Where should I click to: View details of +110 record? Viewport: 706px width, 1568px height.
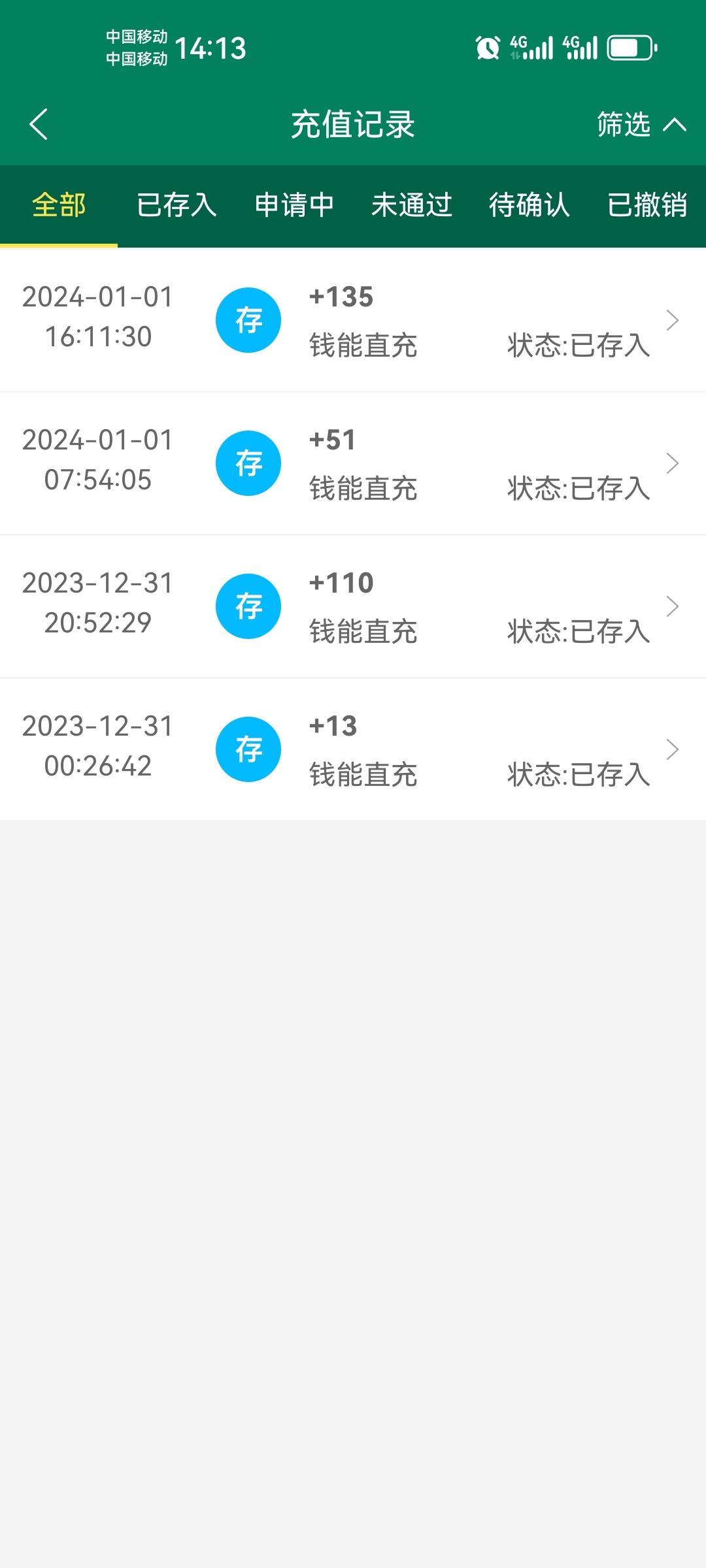[353, 606]
